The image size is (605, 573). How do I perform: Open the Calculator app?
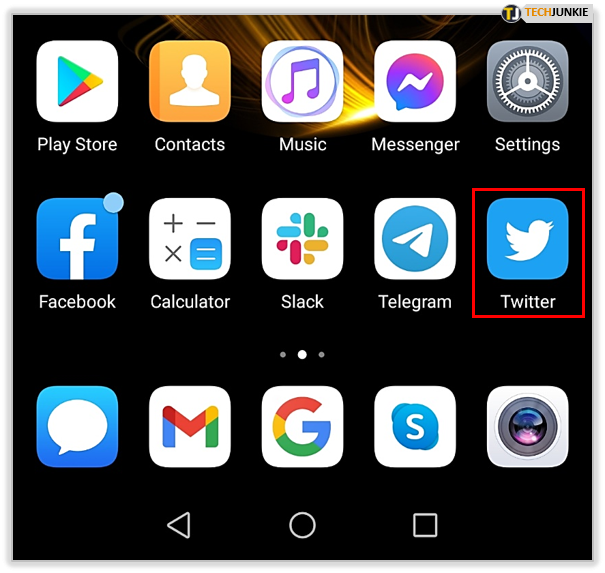tap(190, 239)
